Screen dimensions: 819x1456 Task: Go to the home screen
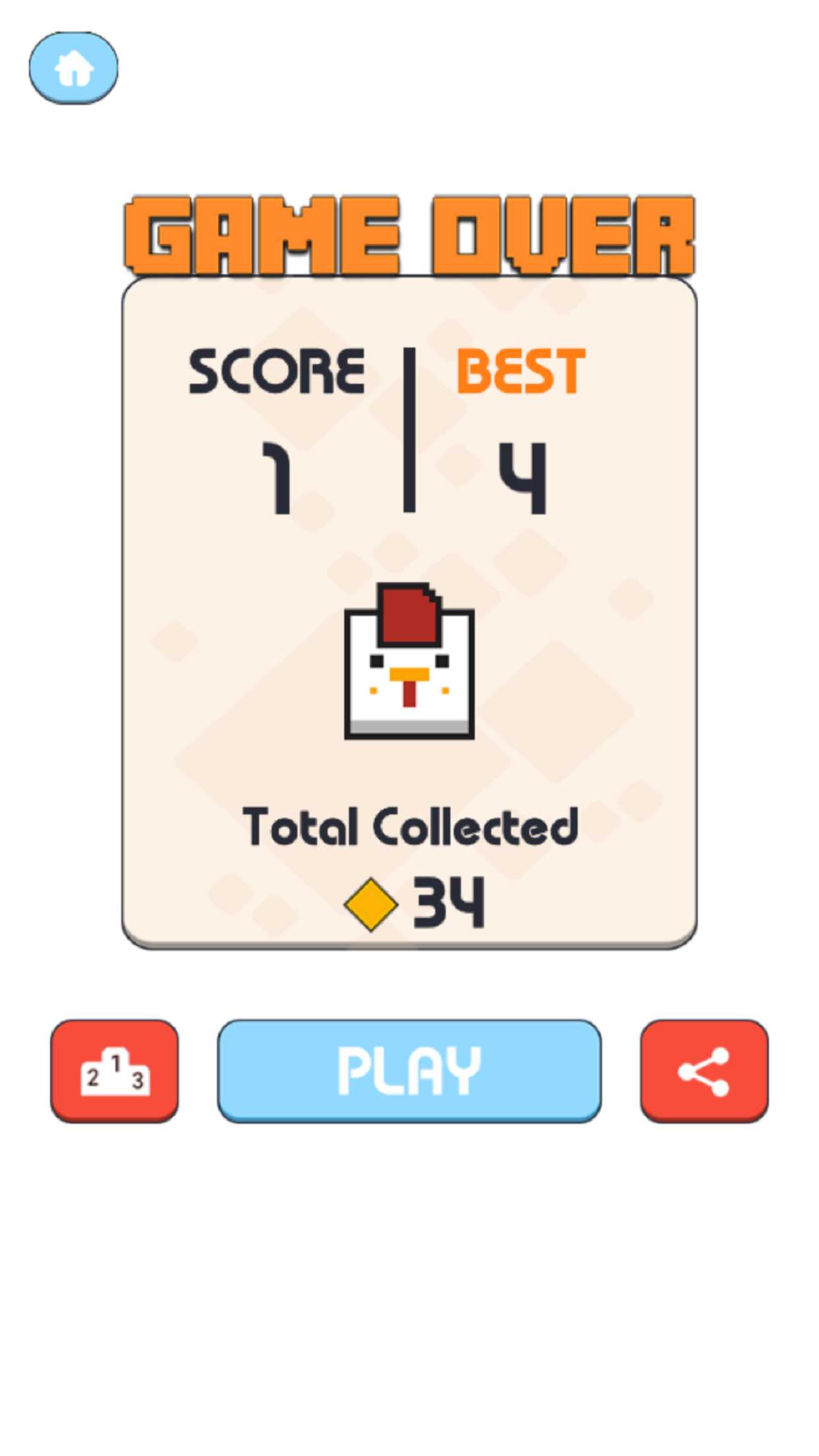point(73,68)
